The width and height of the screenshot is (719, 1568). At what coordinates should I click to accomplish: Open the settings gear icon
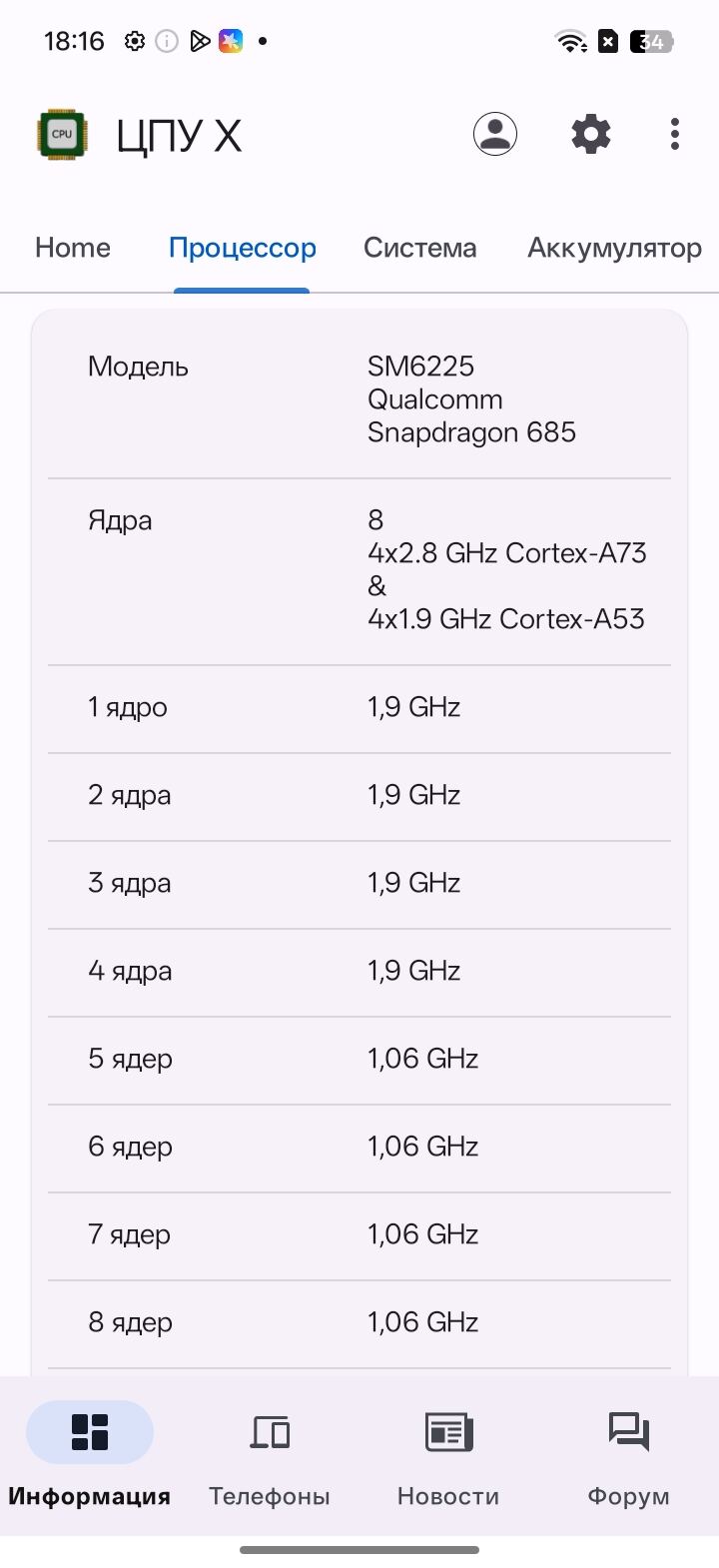click(x=590, y=133)
